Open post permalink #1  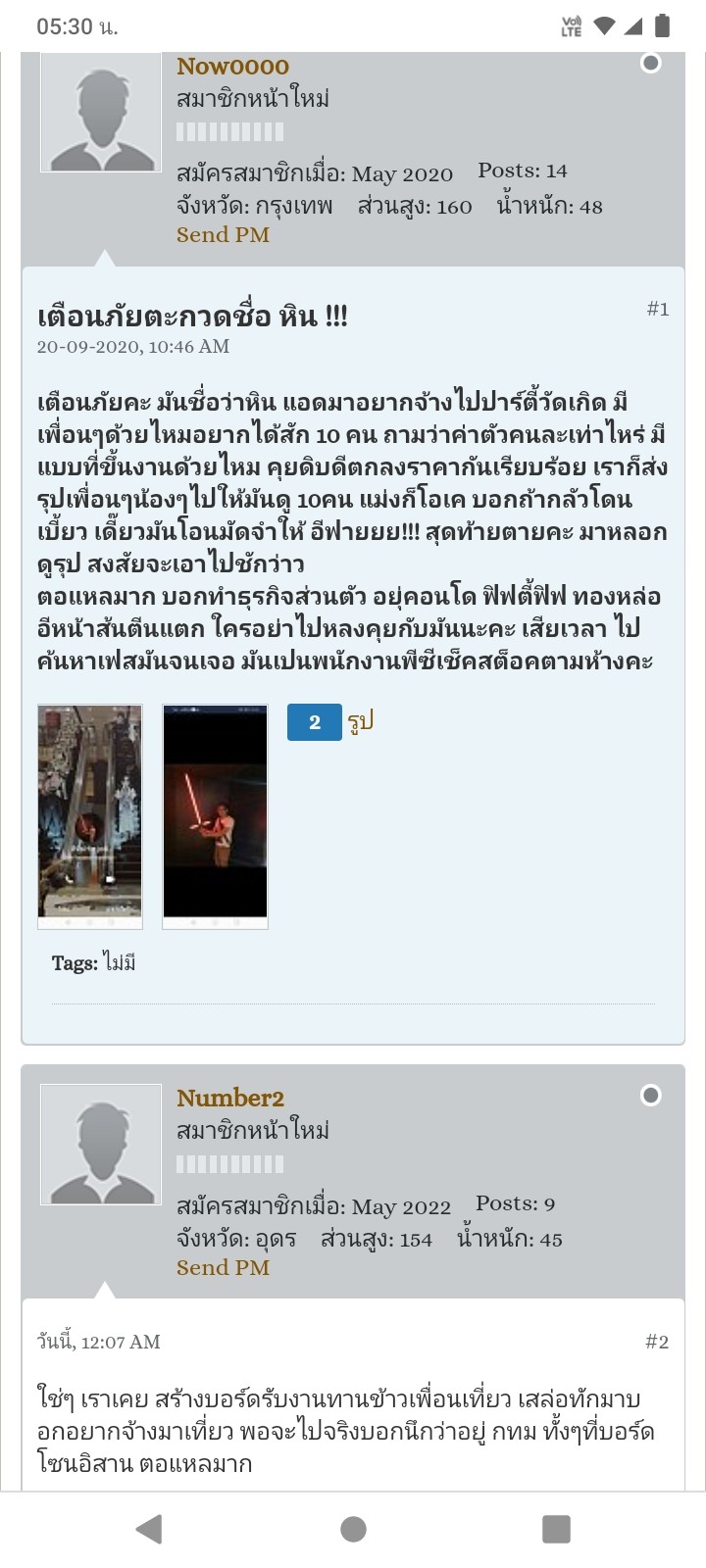pyautogui.click(x=658, y=309)
